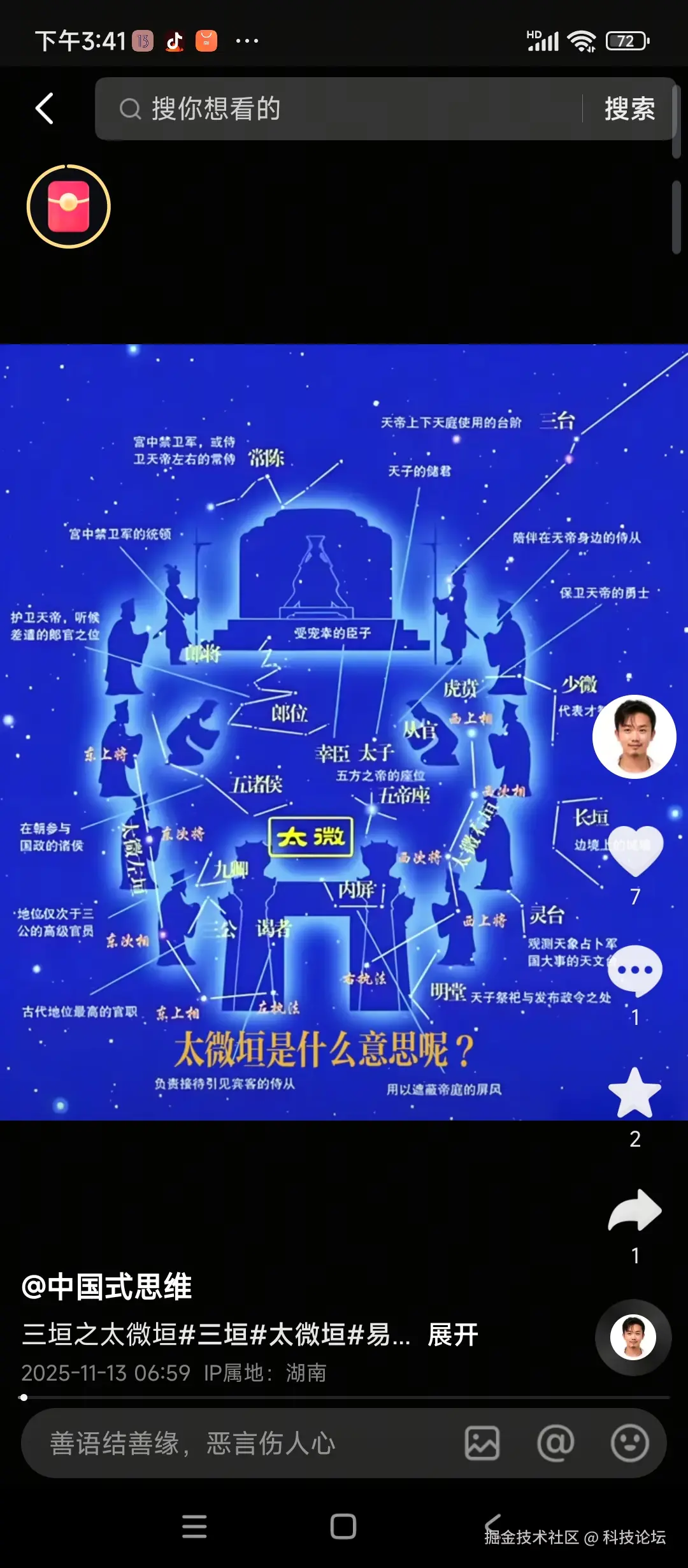Open the red envelope reward icon
This screenshot has height=1568, width=688.
point(69,207)
